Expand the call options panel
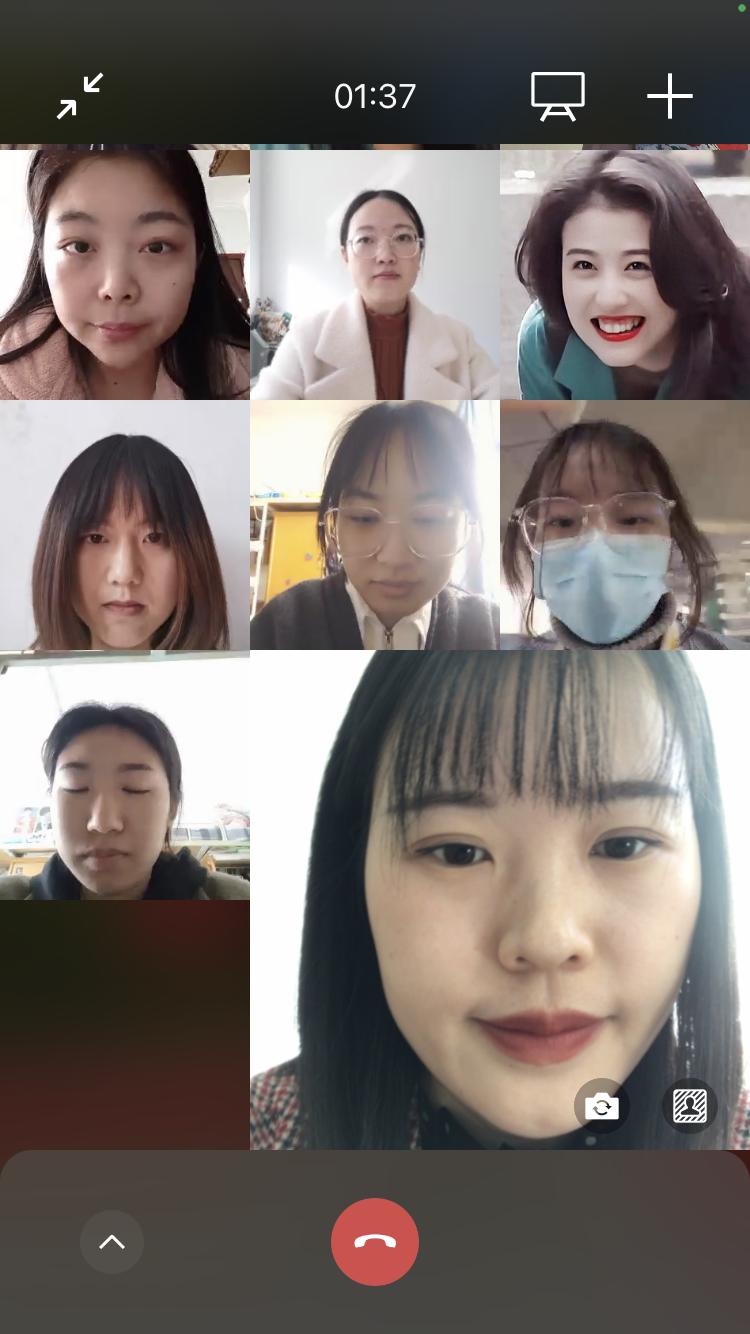The height and width of the screenshot is (1334, 750). 112,1242
